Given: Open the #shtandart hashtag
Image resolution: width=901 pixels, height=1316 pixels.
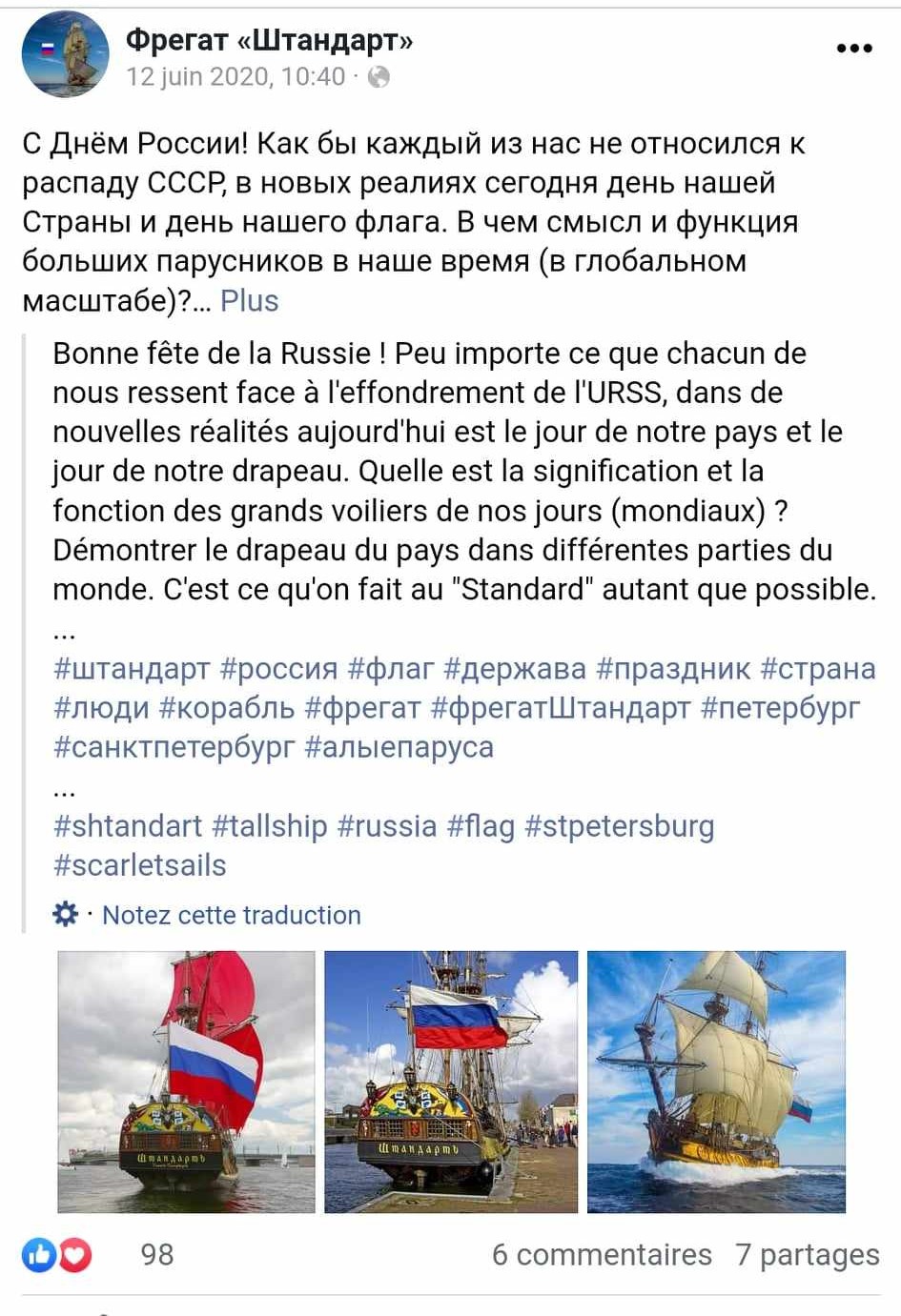Looking at the screenshot, I should coord(128,826).
